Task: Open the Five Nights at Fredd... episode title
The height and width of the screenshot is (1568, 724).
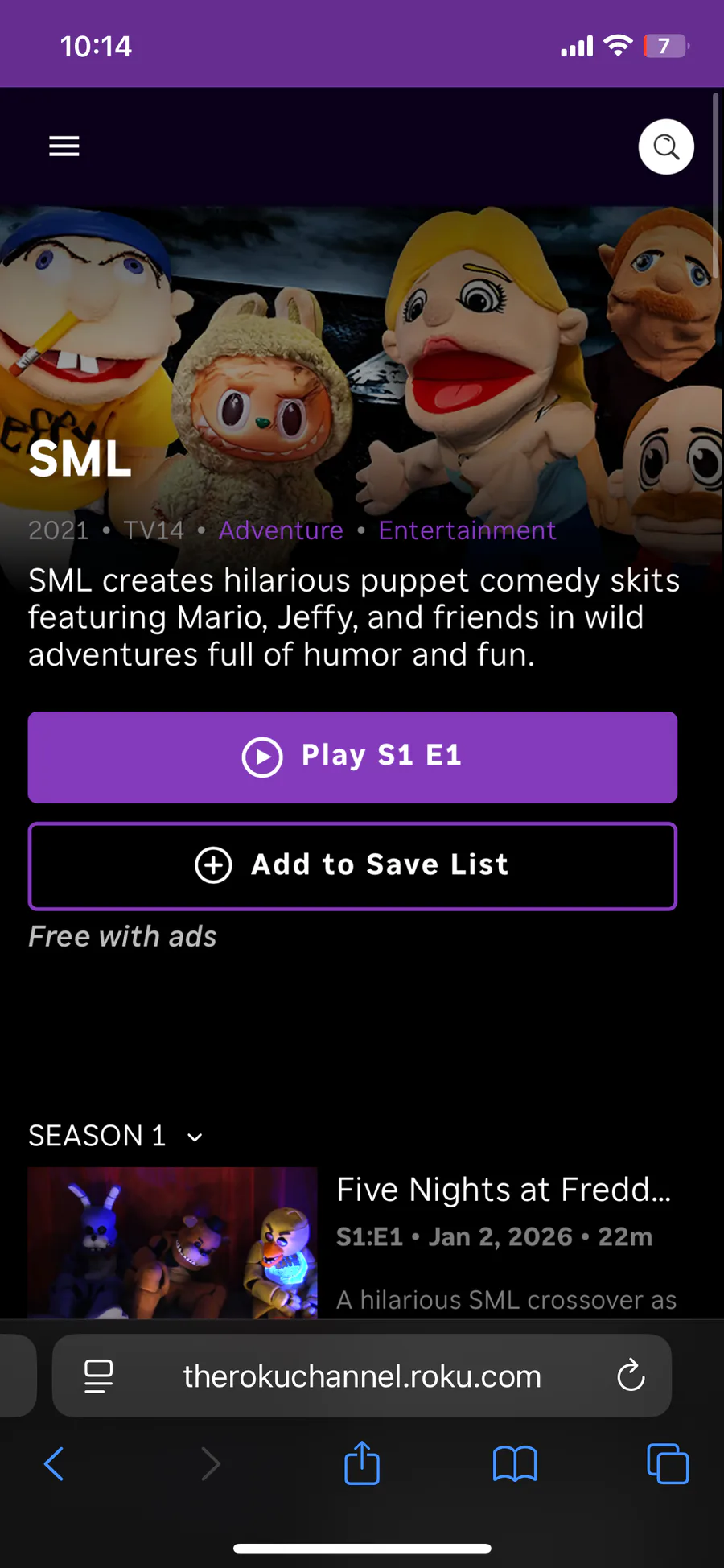Action: click(504, 1189)
